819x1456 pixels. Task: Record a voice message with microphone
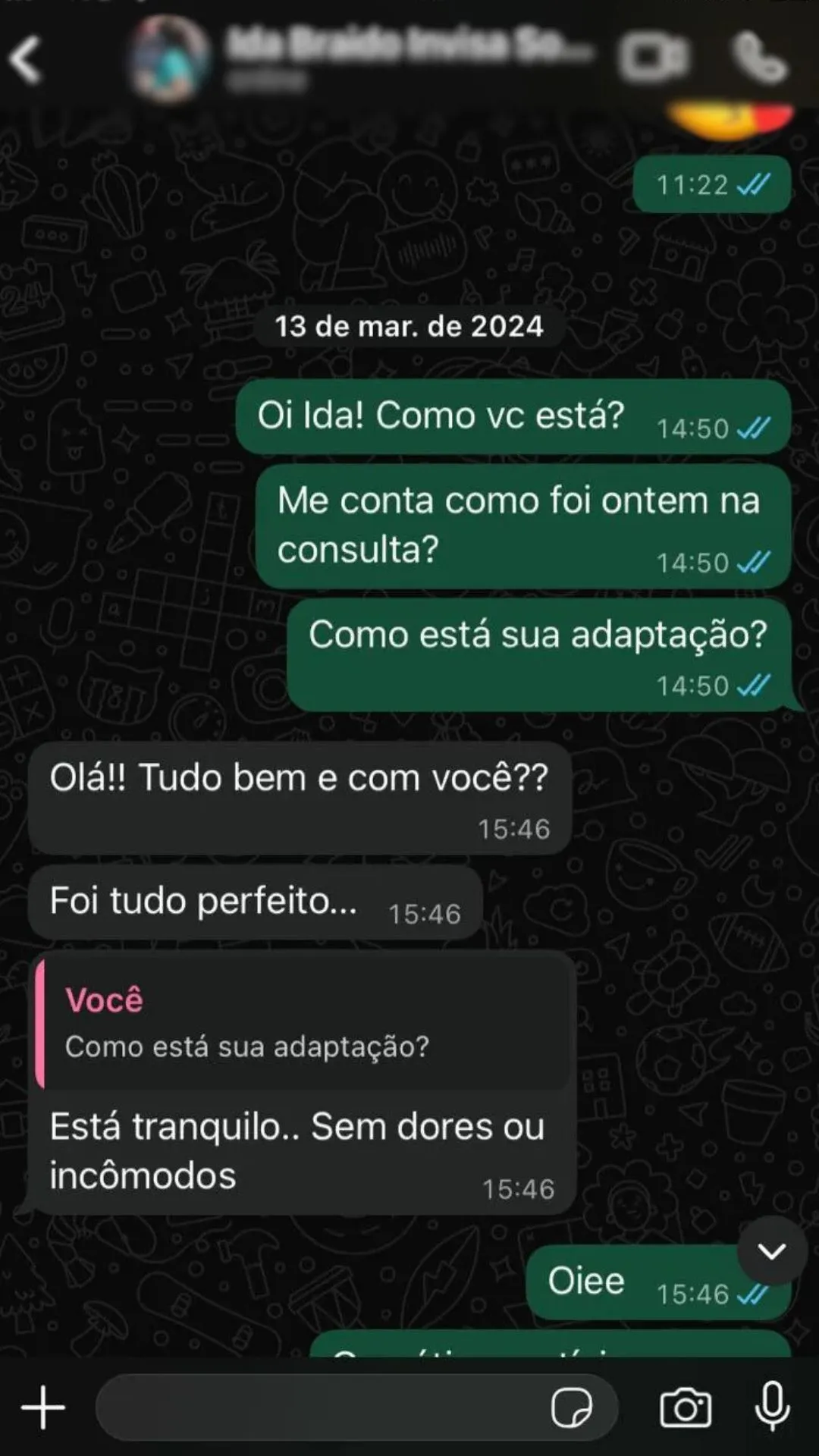tap(772, 1407)
